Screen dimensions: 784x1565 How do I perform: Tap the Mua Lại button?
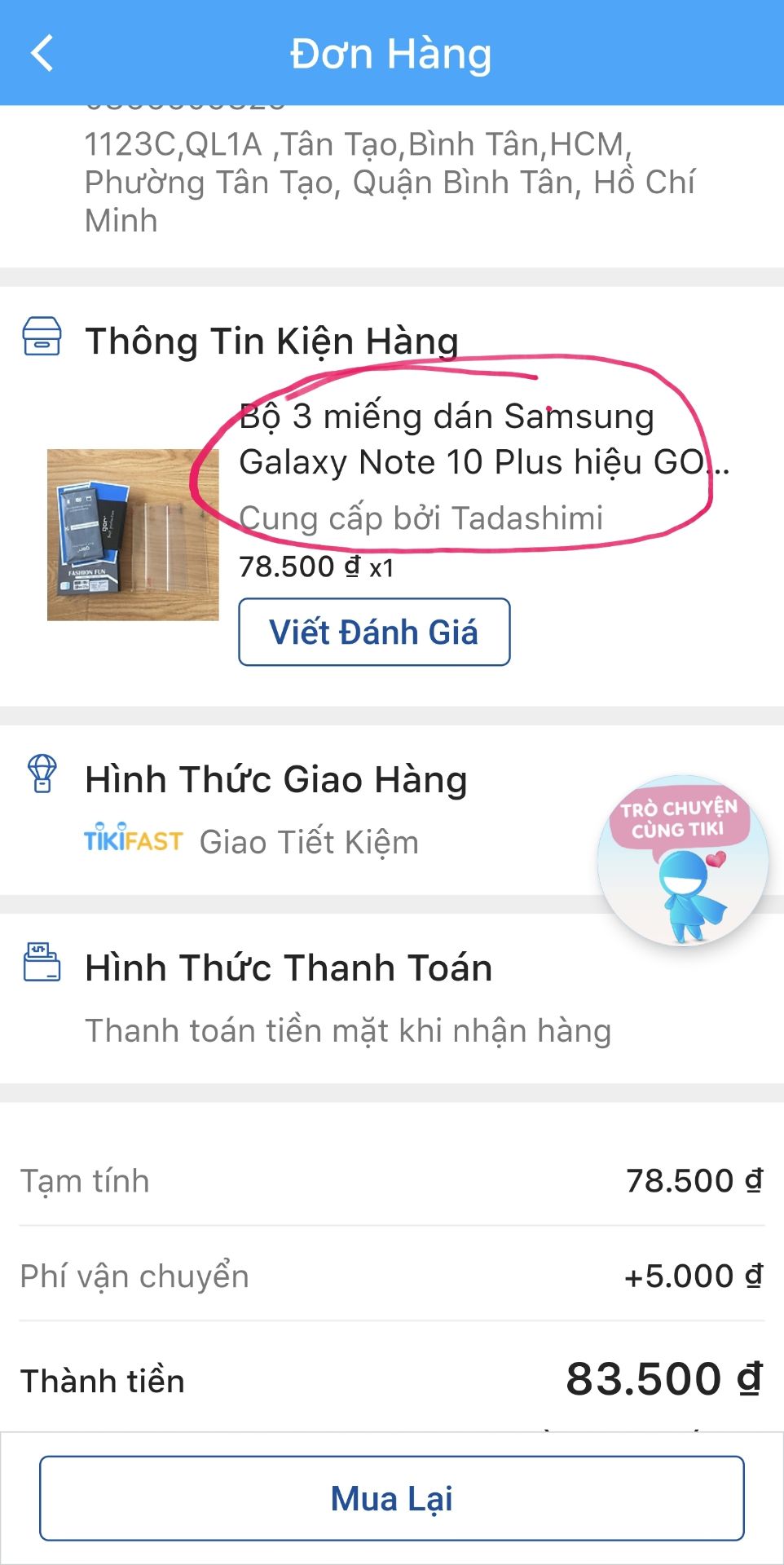point(391,1497)
